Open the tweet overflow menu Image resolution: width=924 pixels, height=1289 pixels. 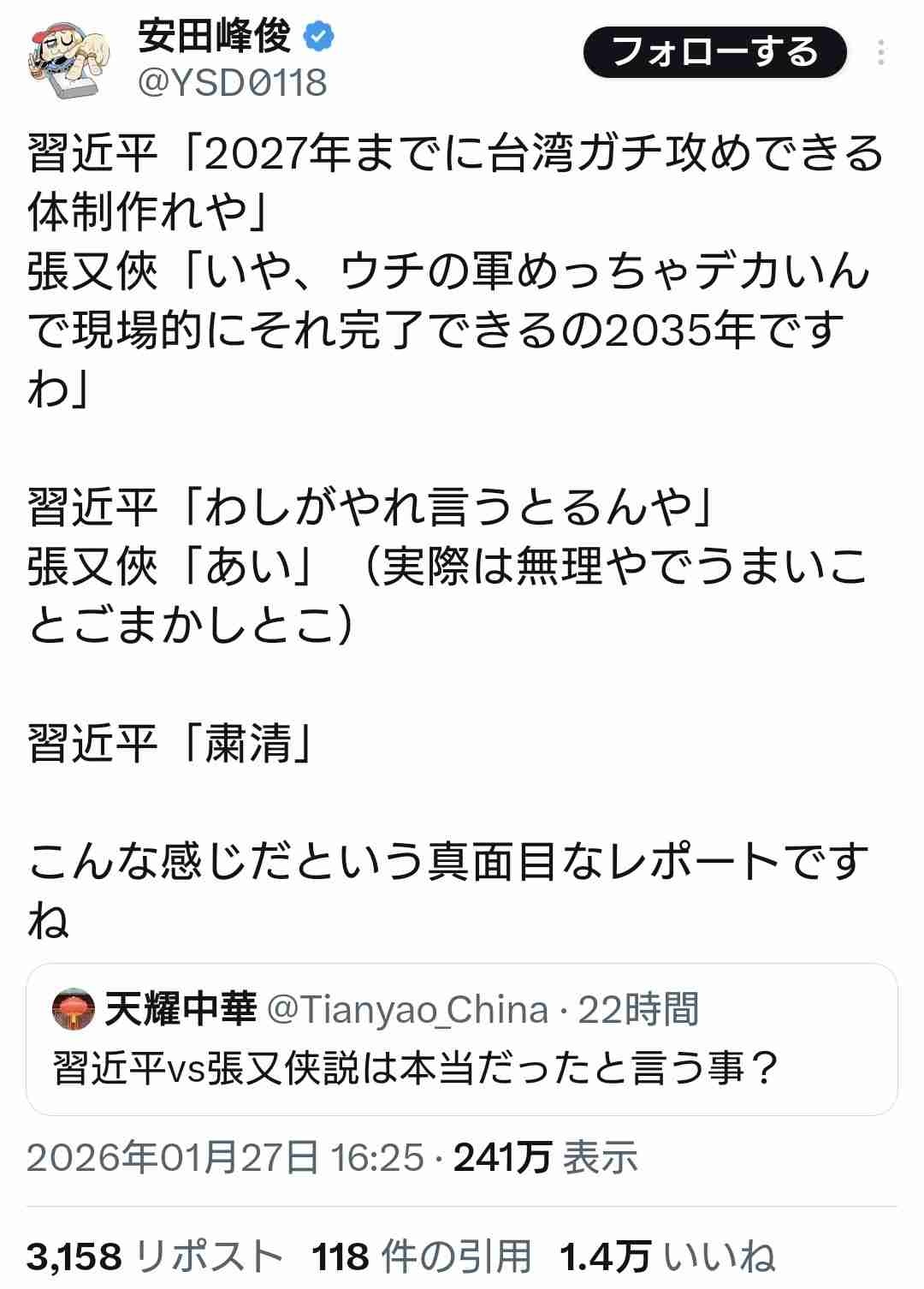880,53
